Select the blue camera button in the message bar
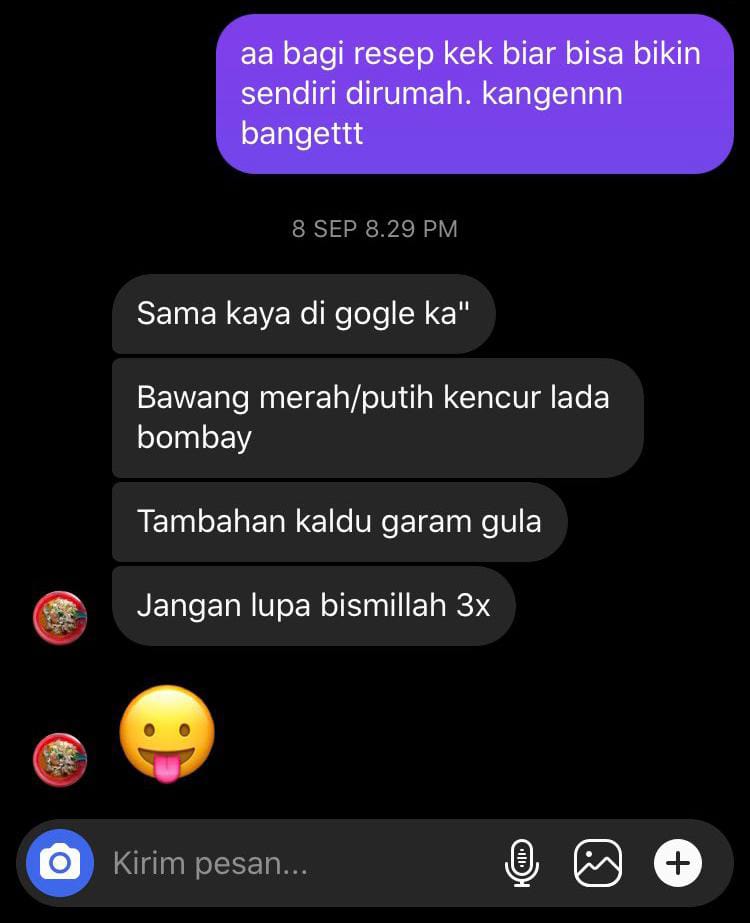Viewport: 750px width, 923px height. tap(61, 862)
